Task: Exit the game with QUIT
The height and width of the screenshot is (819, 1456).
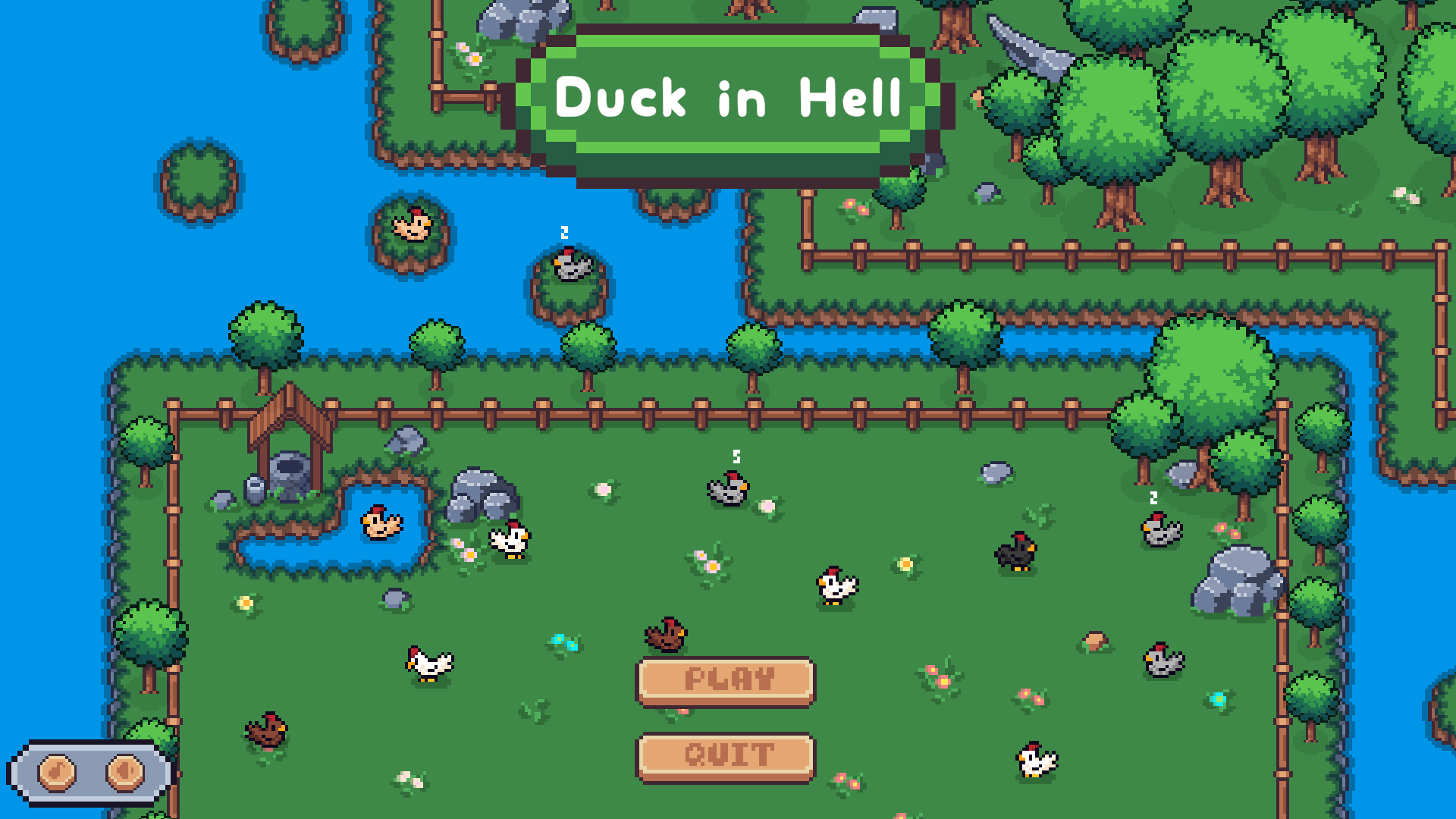Action: pos(726,755)
